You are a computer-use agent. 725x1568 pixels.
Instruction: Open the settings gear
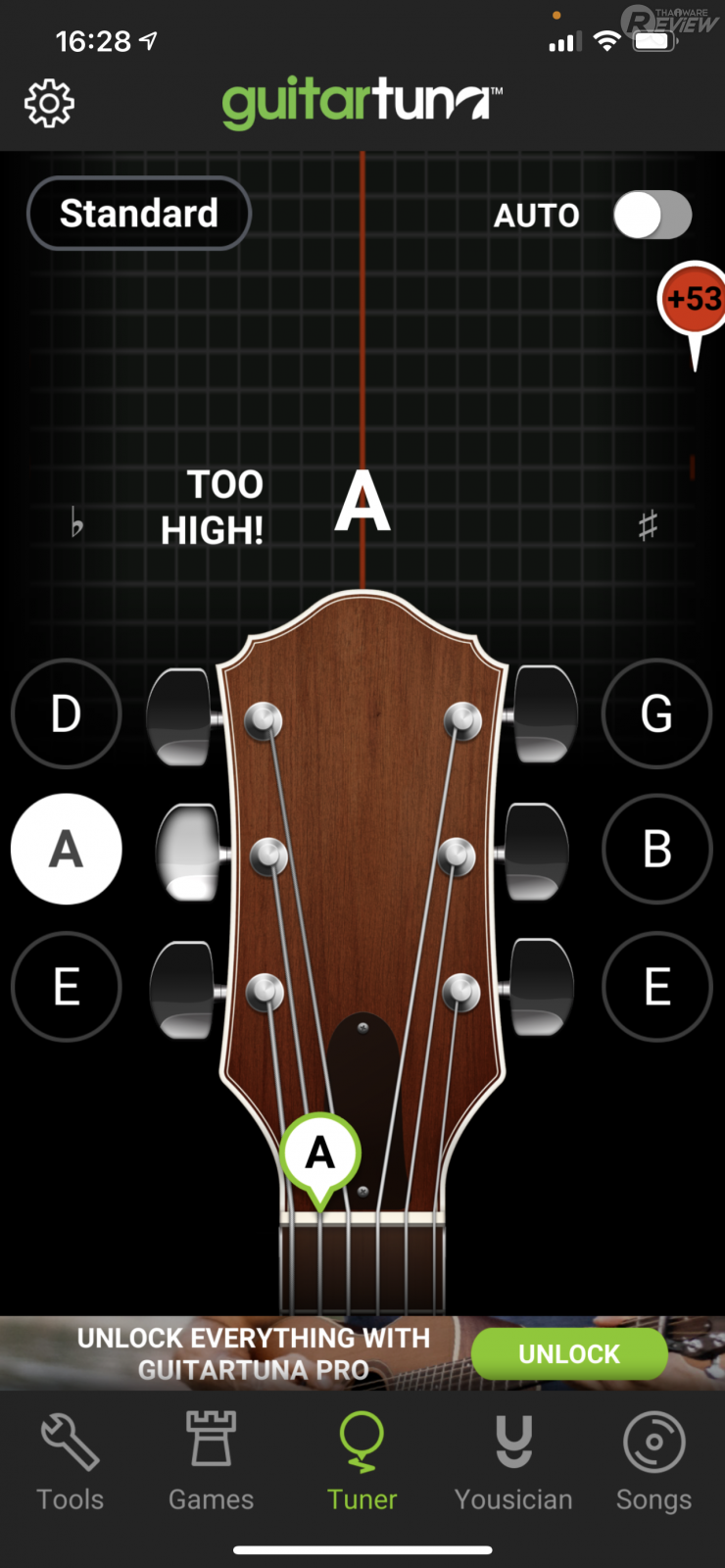pyautogui.click(x=49, y=103)
